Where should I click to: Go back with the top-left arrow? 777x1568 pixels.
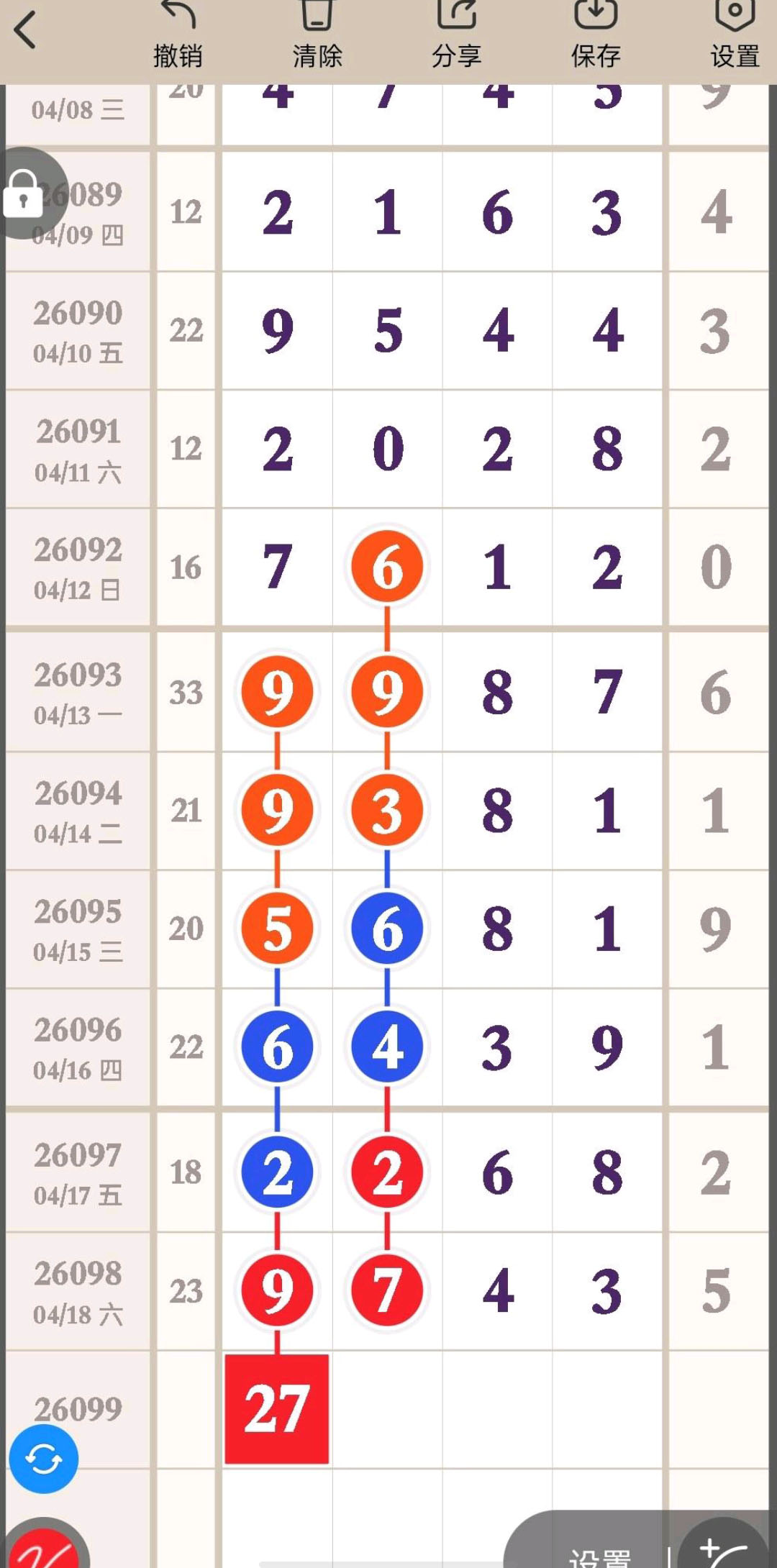click(26, 32)
